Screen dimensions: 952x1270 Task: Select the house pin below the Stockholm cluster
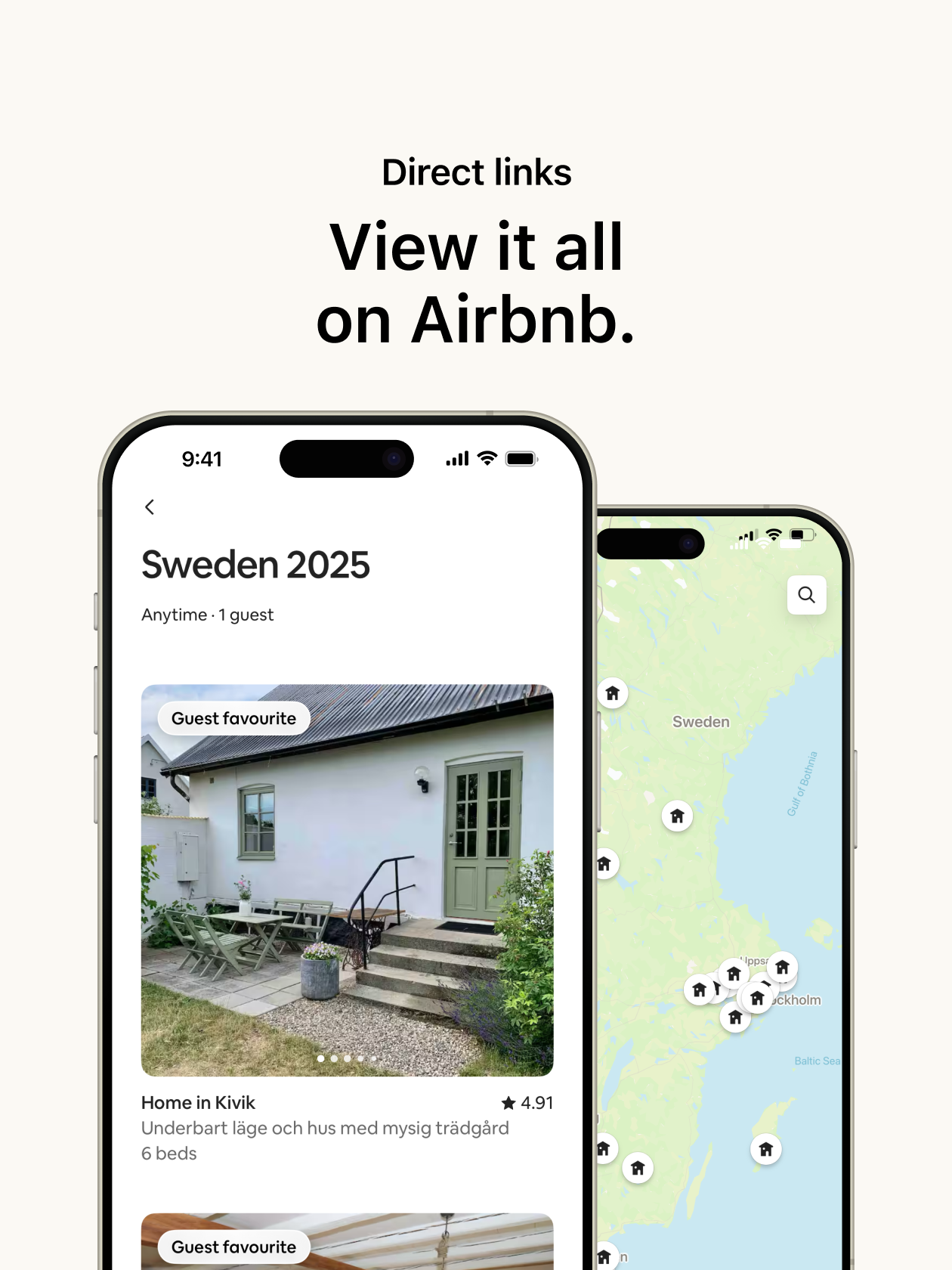pos(735,1018)
